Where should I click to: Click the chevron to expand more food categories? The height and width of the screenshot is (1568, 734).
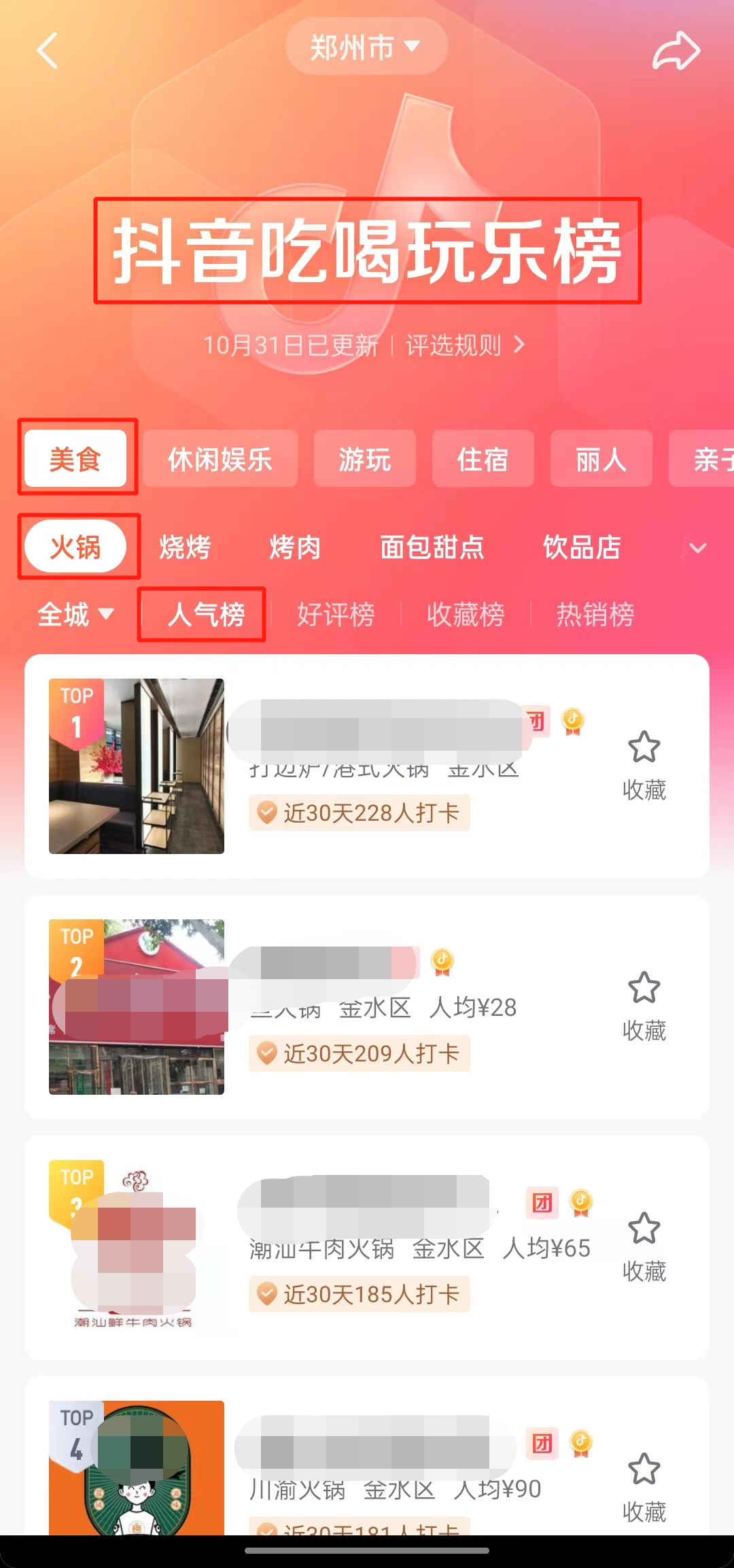pos(697,547)
